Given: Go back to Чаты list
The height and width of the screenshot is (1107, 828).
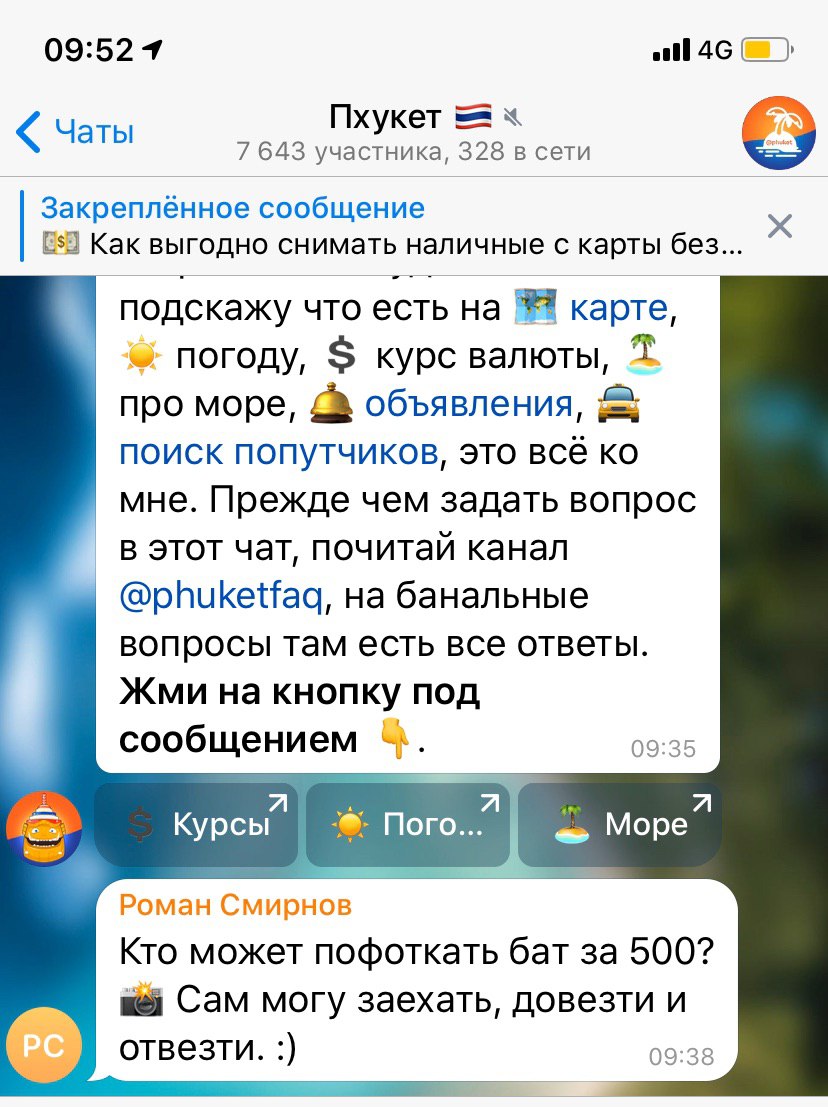Looking at the screenshot, I should click(76, 132).
